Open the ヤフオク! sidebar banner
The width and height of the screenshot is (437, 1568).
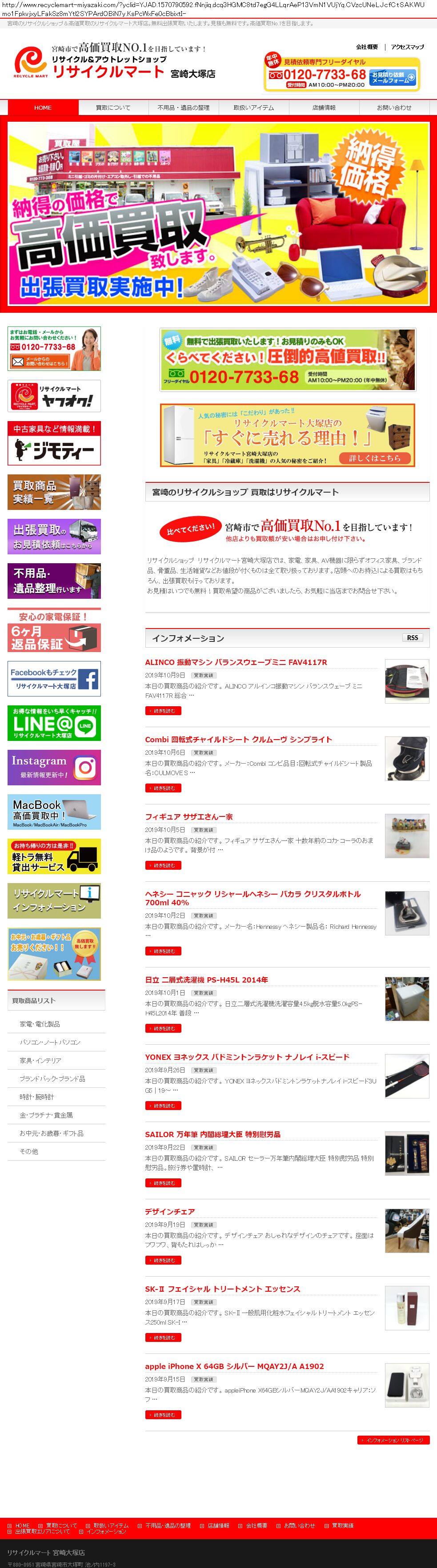54,396
